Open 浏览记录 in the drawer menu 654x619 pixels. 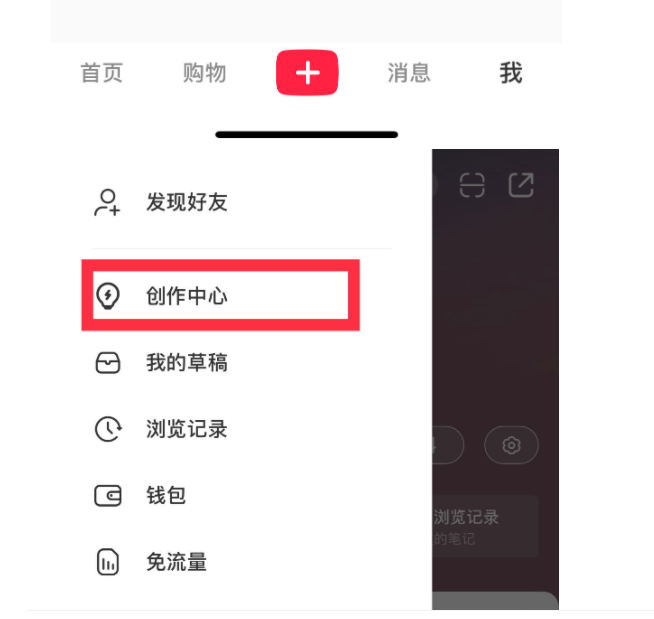pyautogui.click(x=186, y=430)
